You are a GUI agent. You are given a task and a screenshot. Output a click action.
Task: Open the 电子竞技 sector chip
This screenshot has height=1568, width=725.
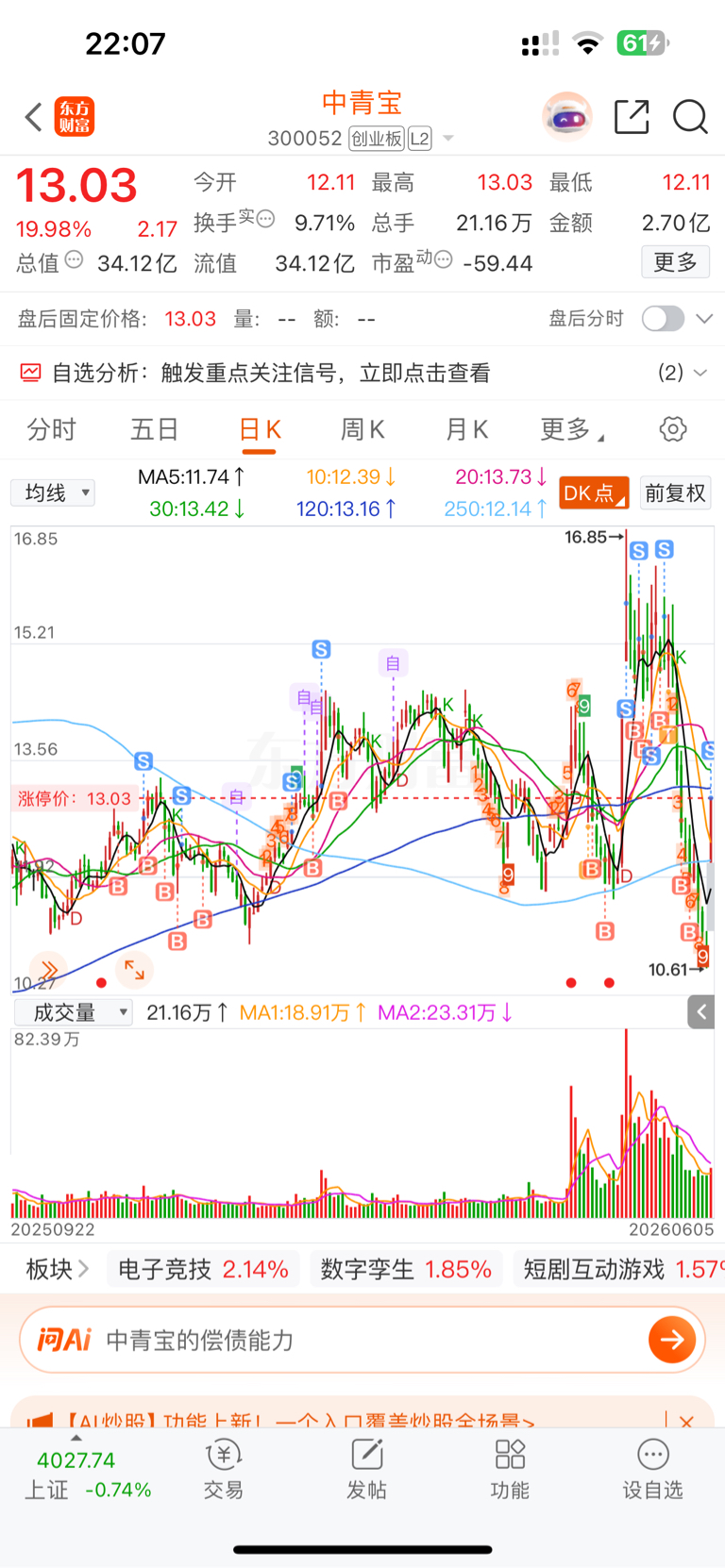[x=204, y=1269]
